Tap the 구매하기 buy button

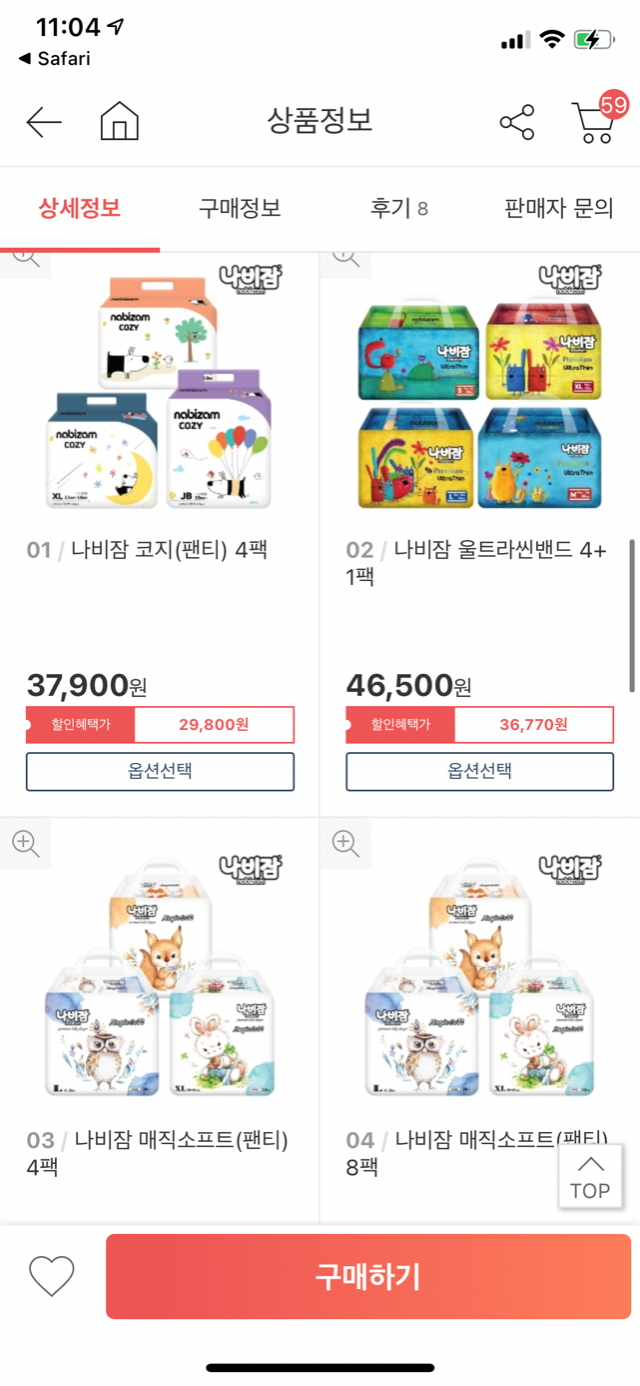coord(368,1276)
